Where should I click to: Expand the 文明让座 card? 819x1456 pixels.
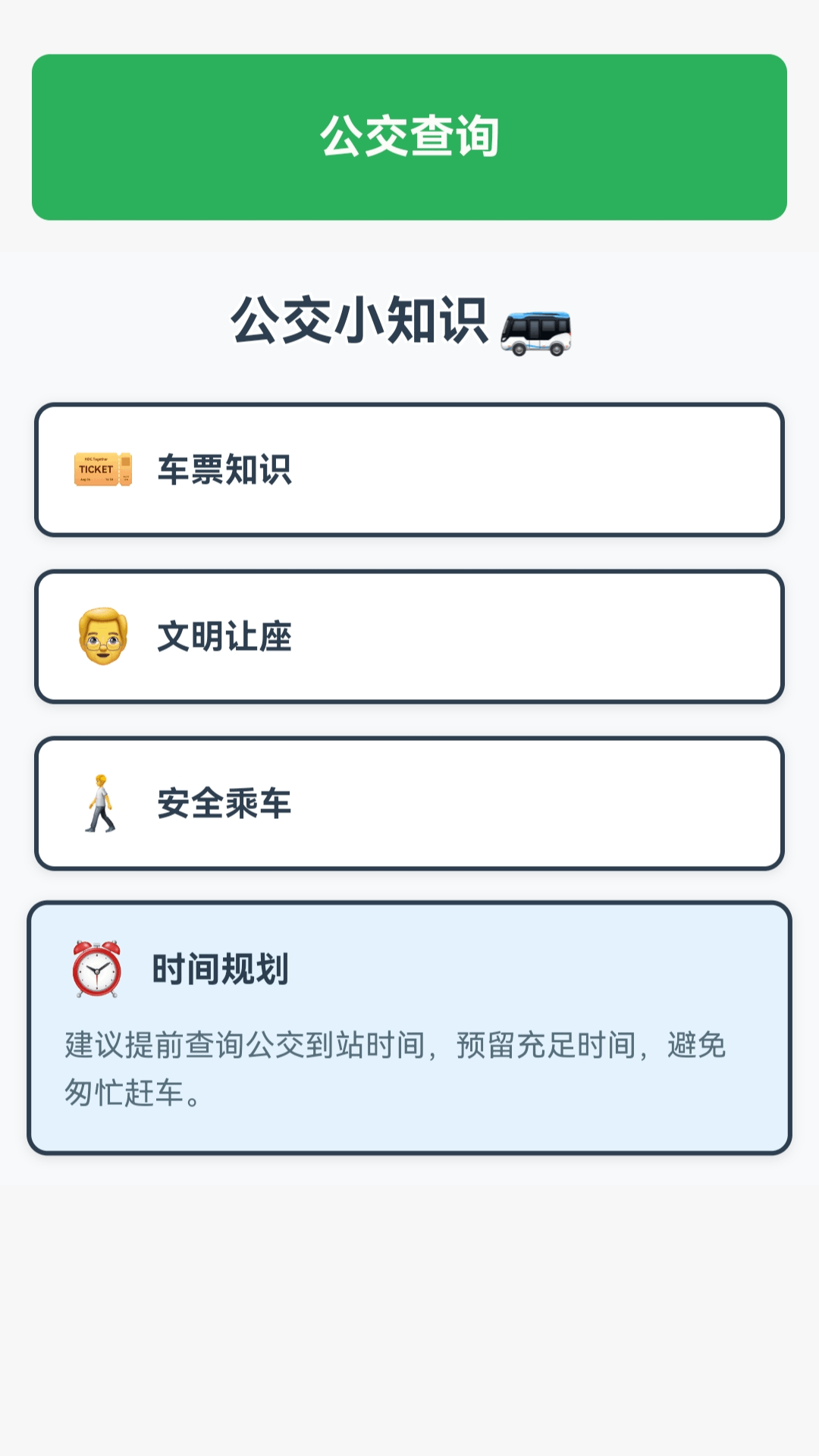click(409, 636)
